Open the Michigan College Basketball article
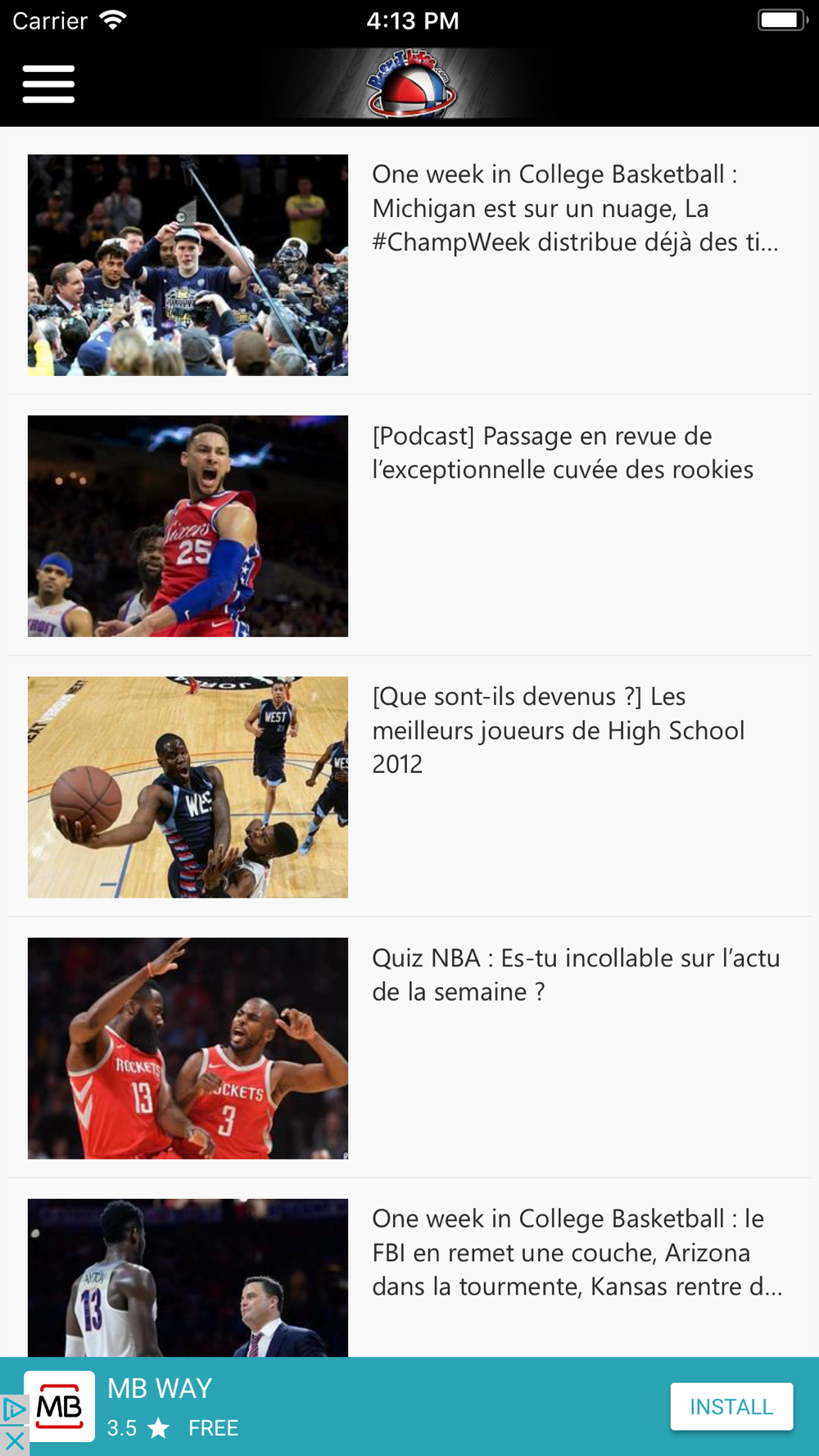 [409, 265]
